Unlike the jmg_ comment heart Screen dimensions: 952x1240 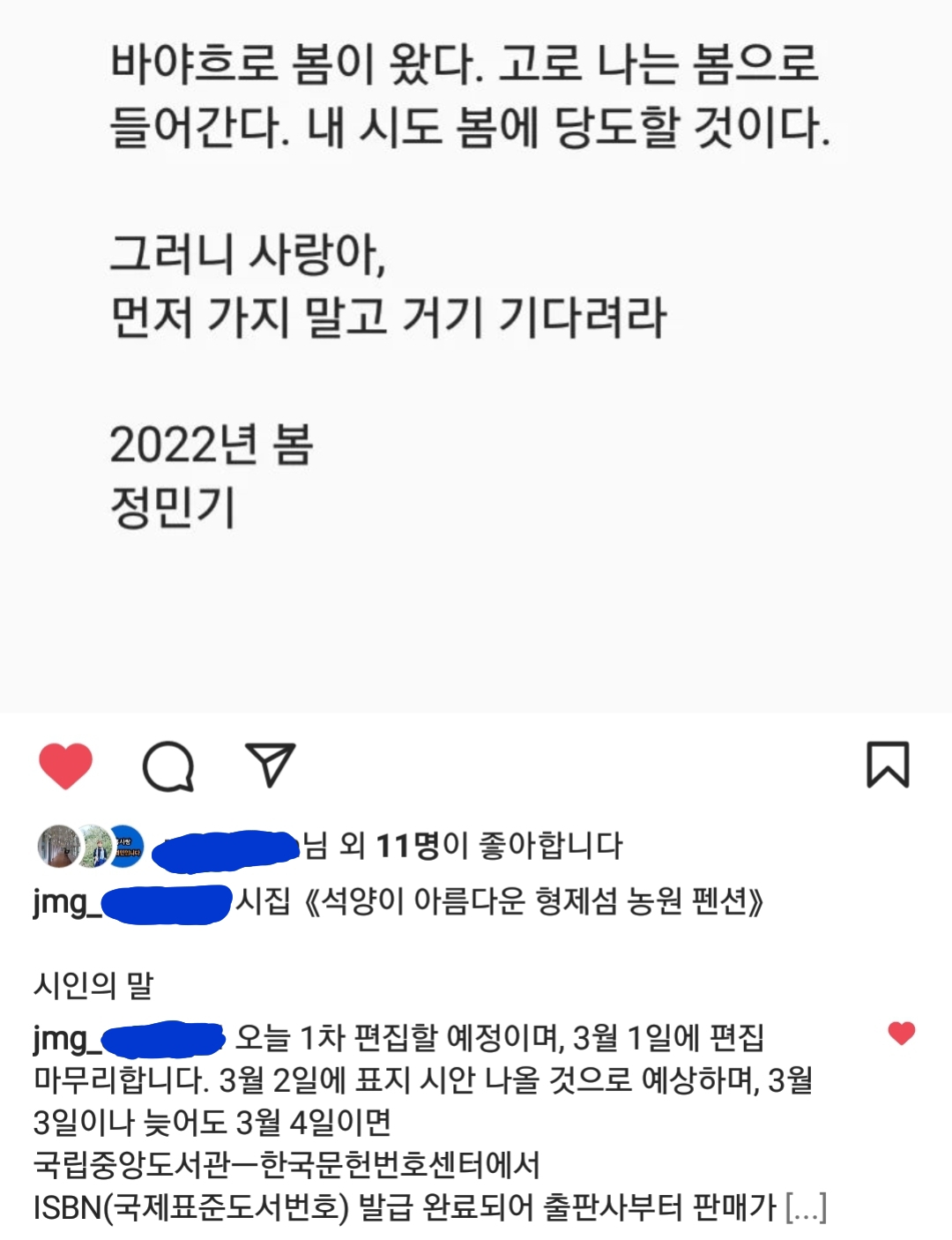coord(901,1034)
